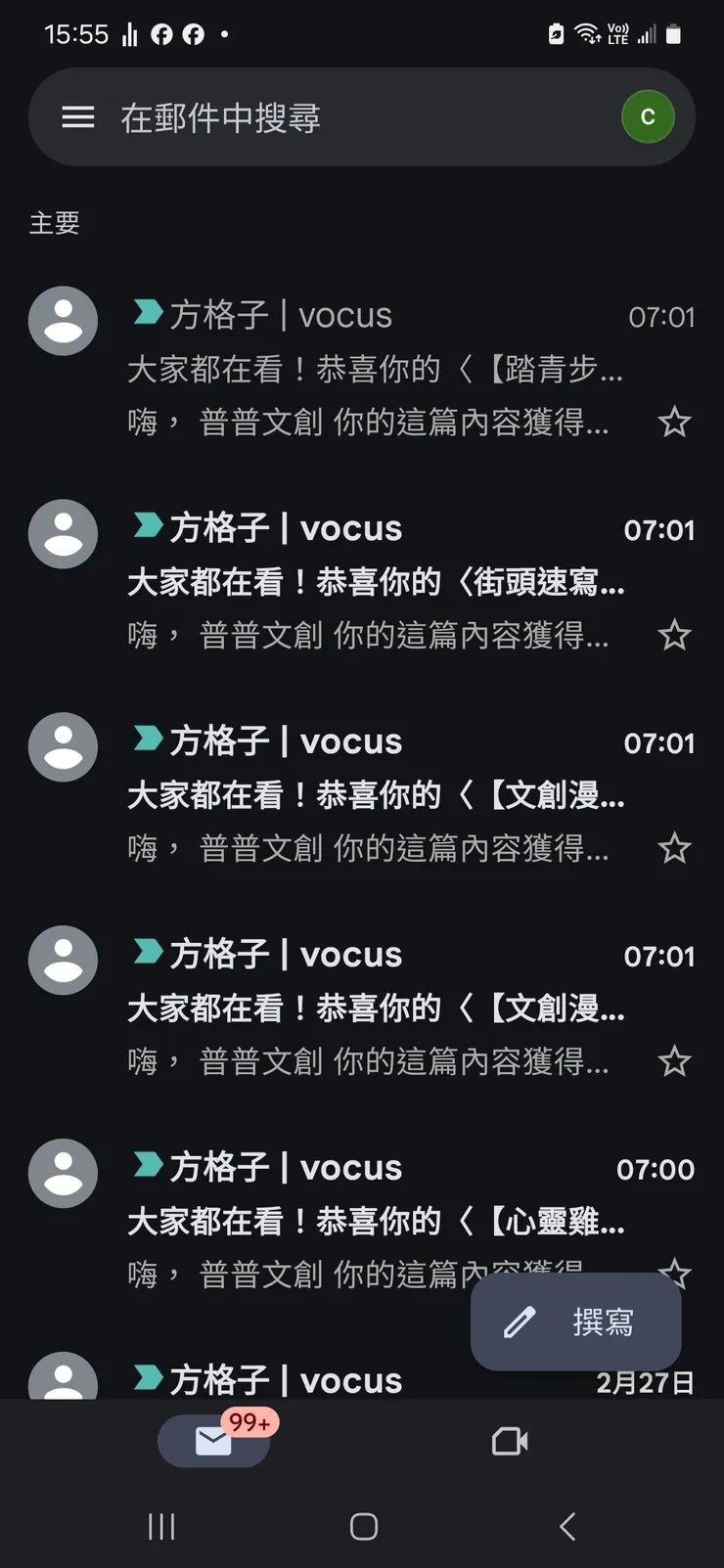Open recent apps from the navigation bar
Screen dimensions: 724x1568
159,1525
